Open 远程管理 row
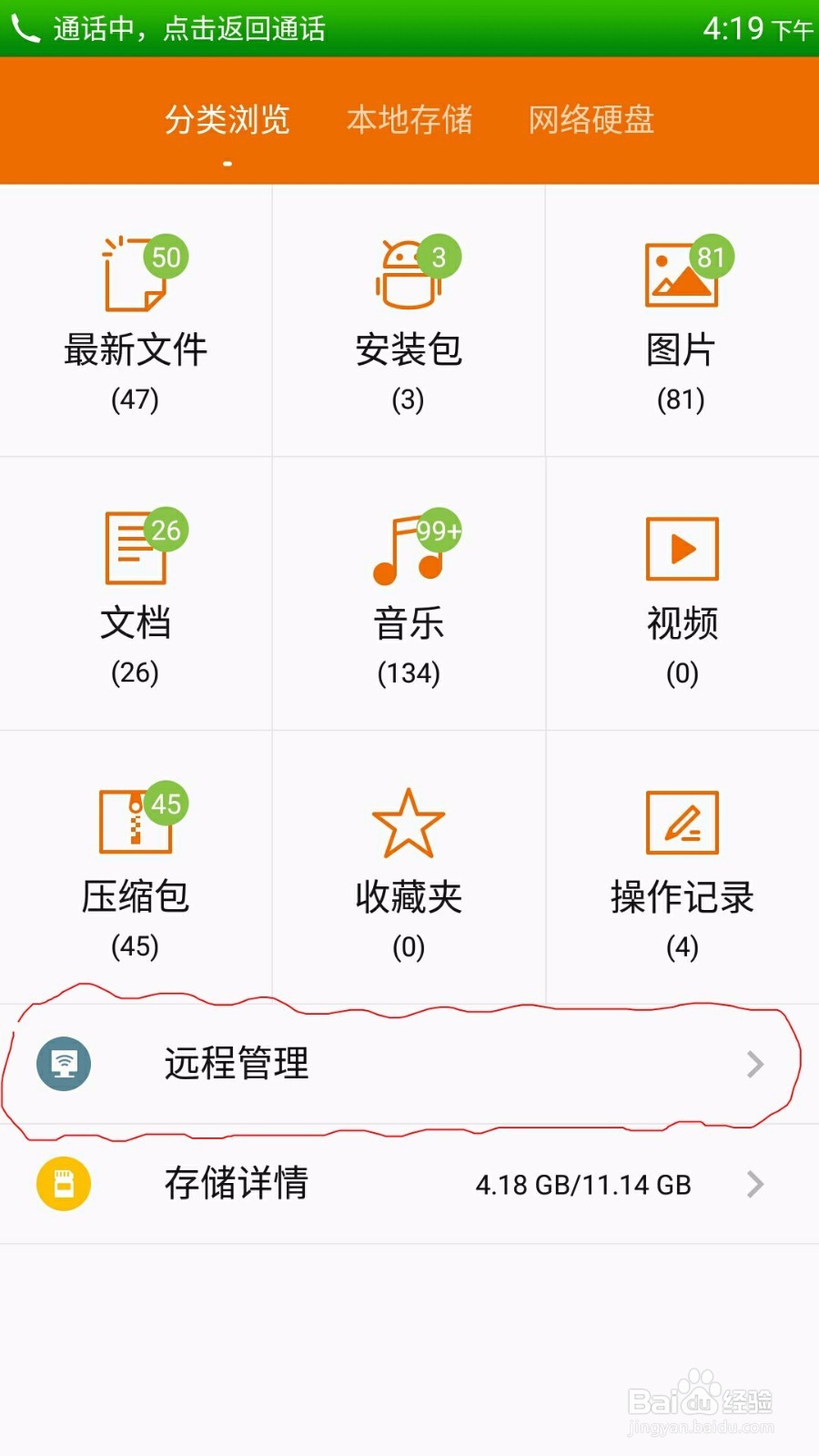This screenshot has height=1456, width=819. point(409,1064)
